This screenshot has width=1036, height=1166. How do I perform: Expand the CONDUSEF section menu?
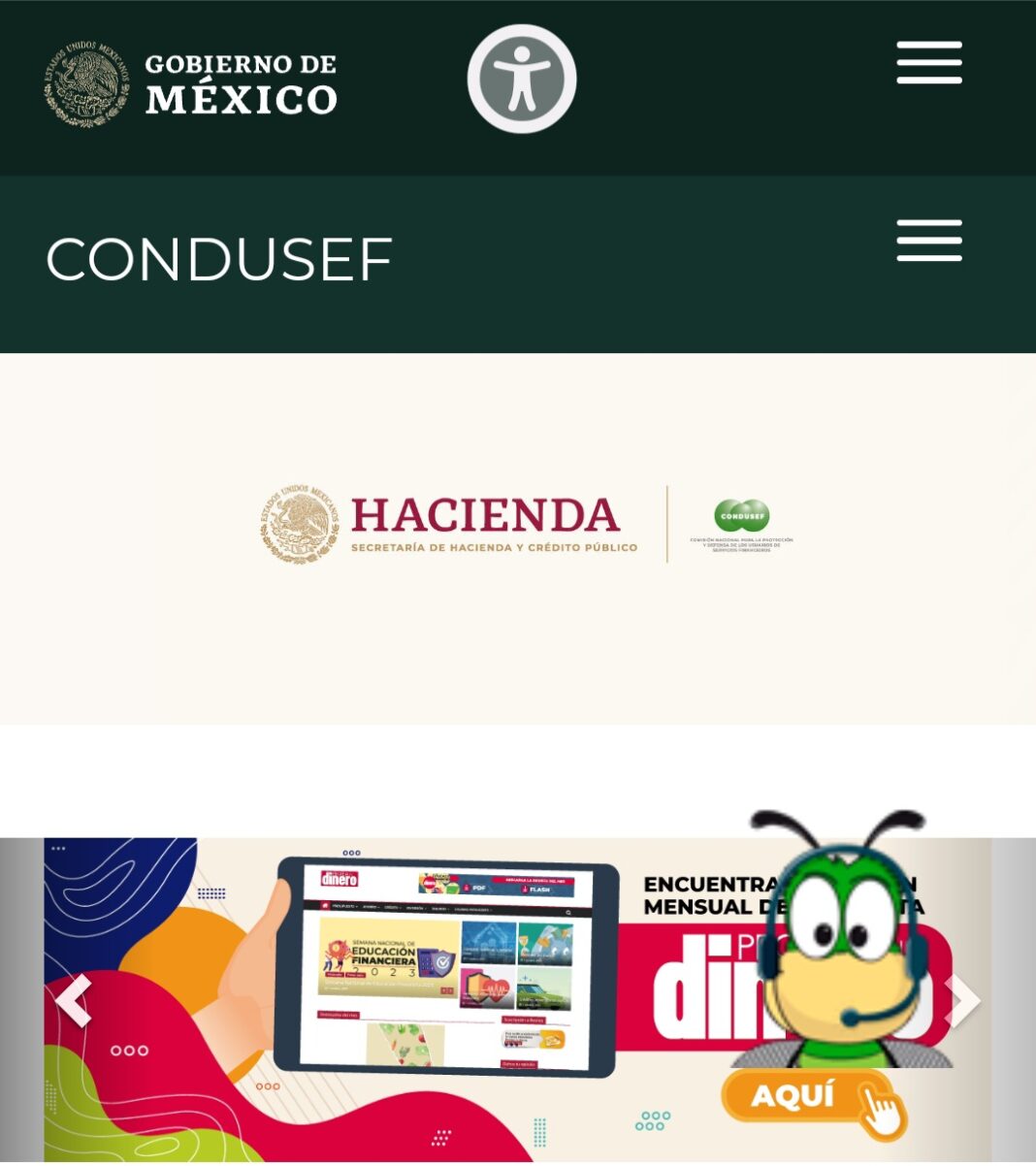(x=928, y=241)
